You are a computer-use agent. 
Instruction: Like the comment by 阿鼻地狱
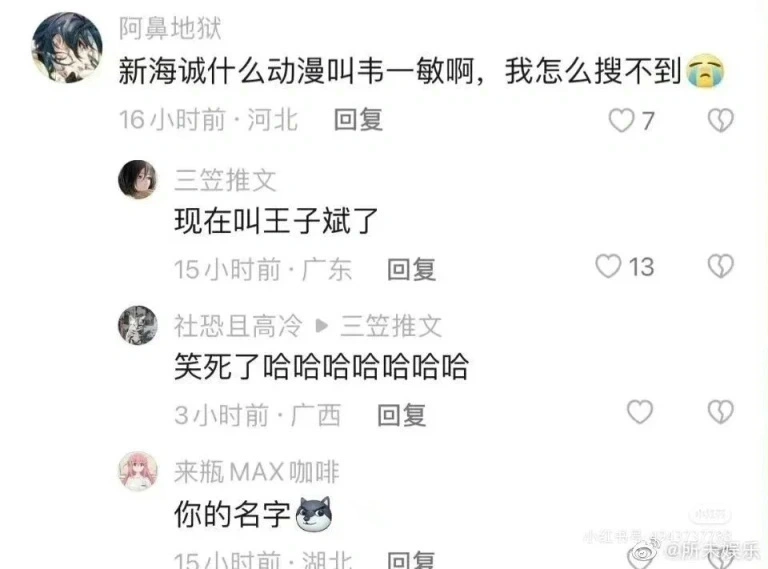coord(622,121)
